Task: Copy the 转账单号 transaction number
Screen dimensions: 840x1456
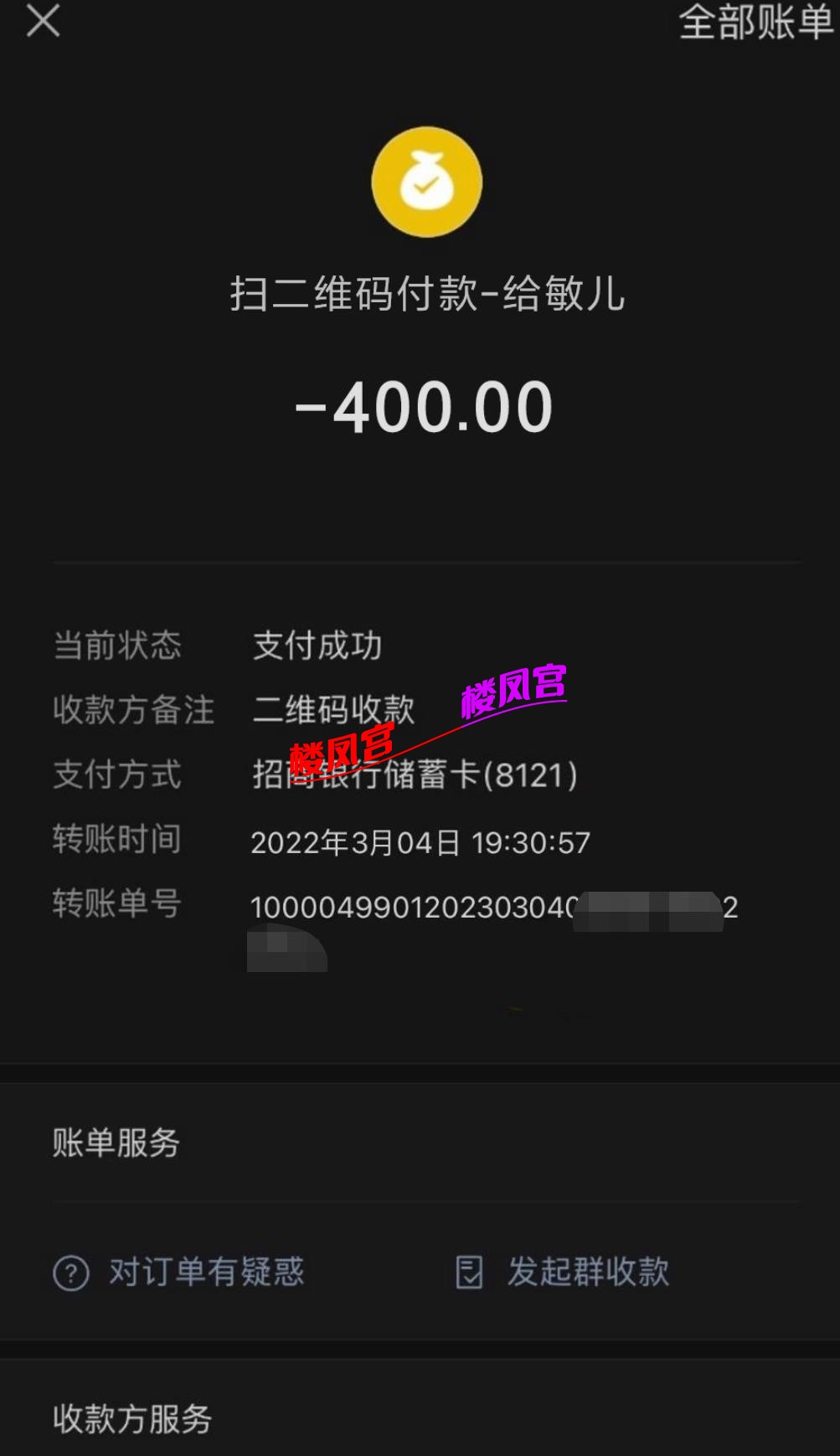Action: point(496,908)
